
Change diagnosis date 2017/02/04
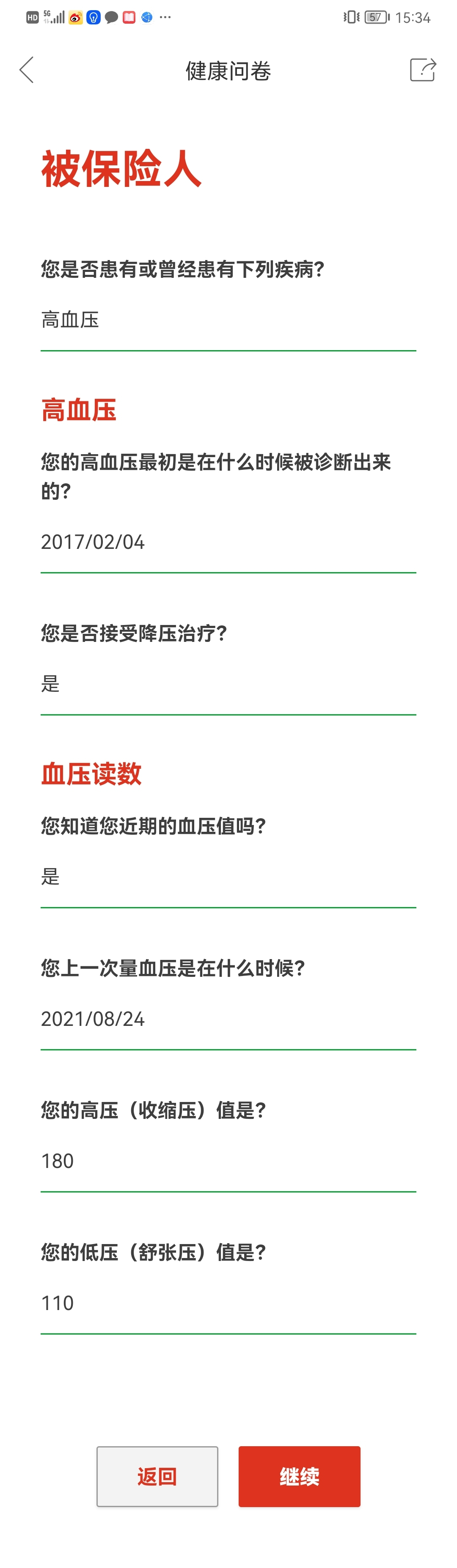point(228,542)
